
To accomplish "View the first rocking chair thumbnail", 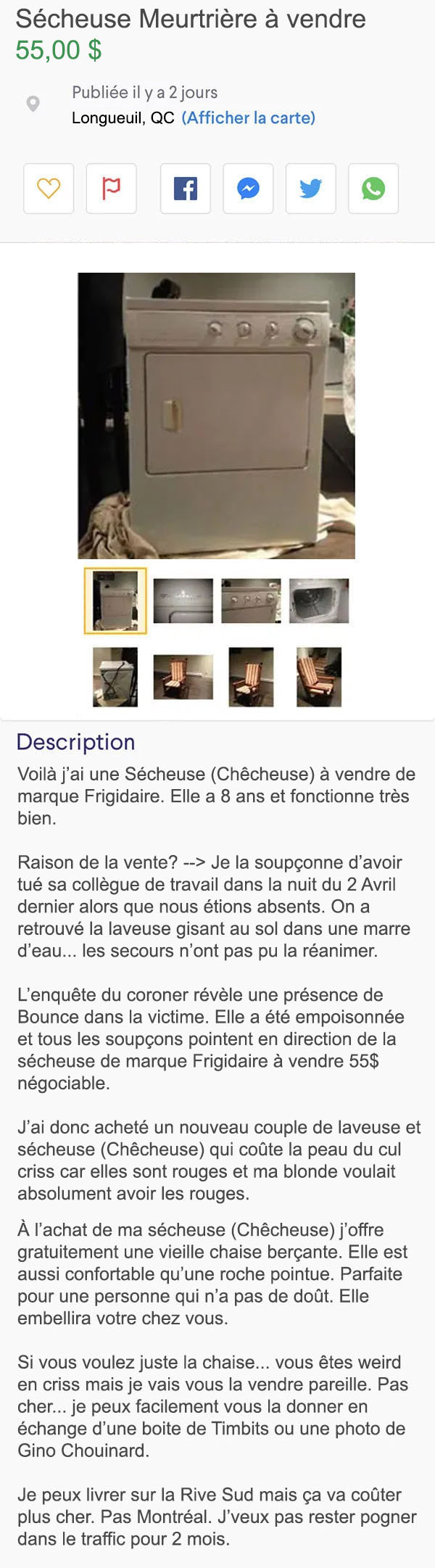I will (183, 677).
